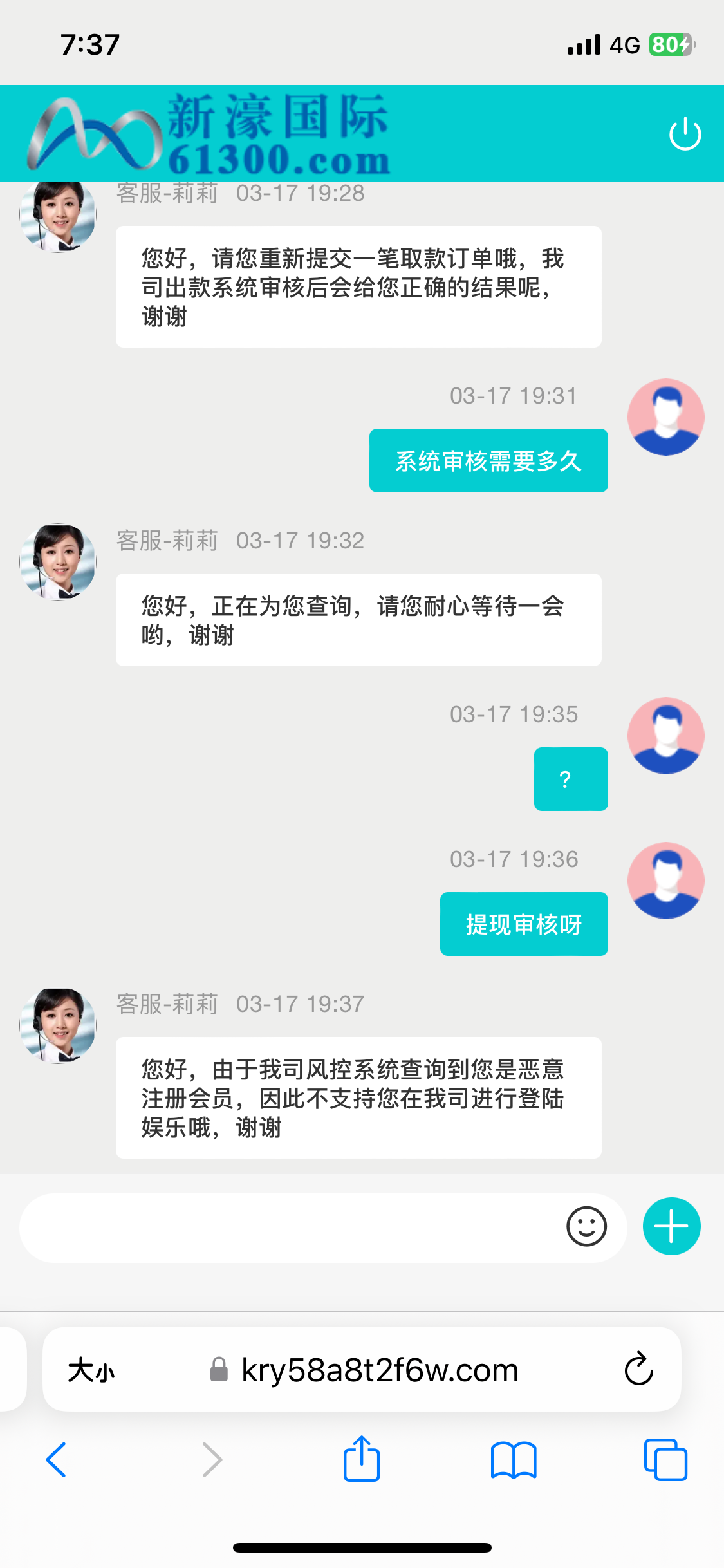Share this page via Safari
Image resolution: width=724 pixels, height=1568 pixels.
coord(362,1460)
